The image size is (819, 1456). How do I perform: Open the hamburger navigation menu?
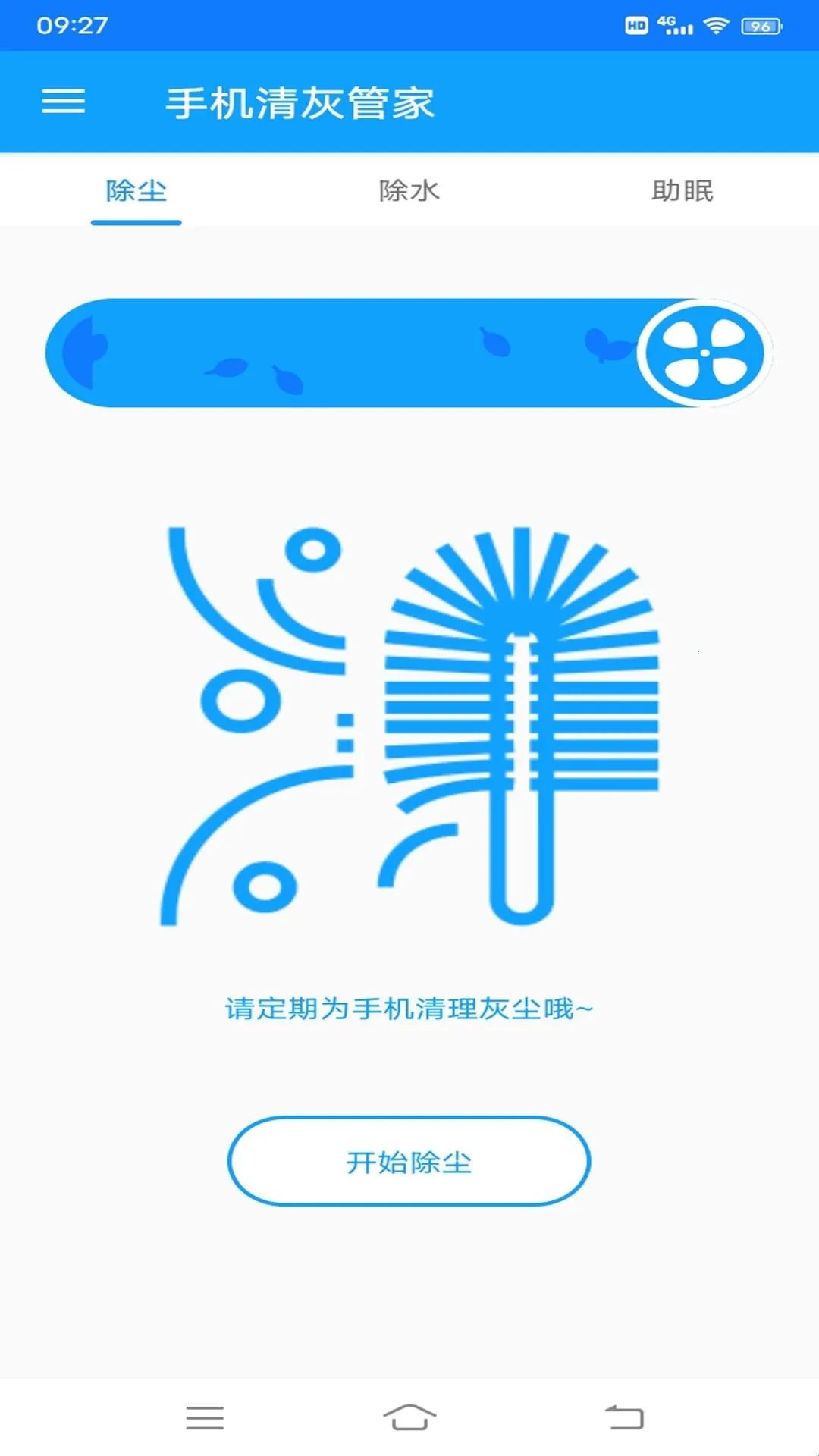64,102
